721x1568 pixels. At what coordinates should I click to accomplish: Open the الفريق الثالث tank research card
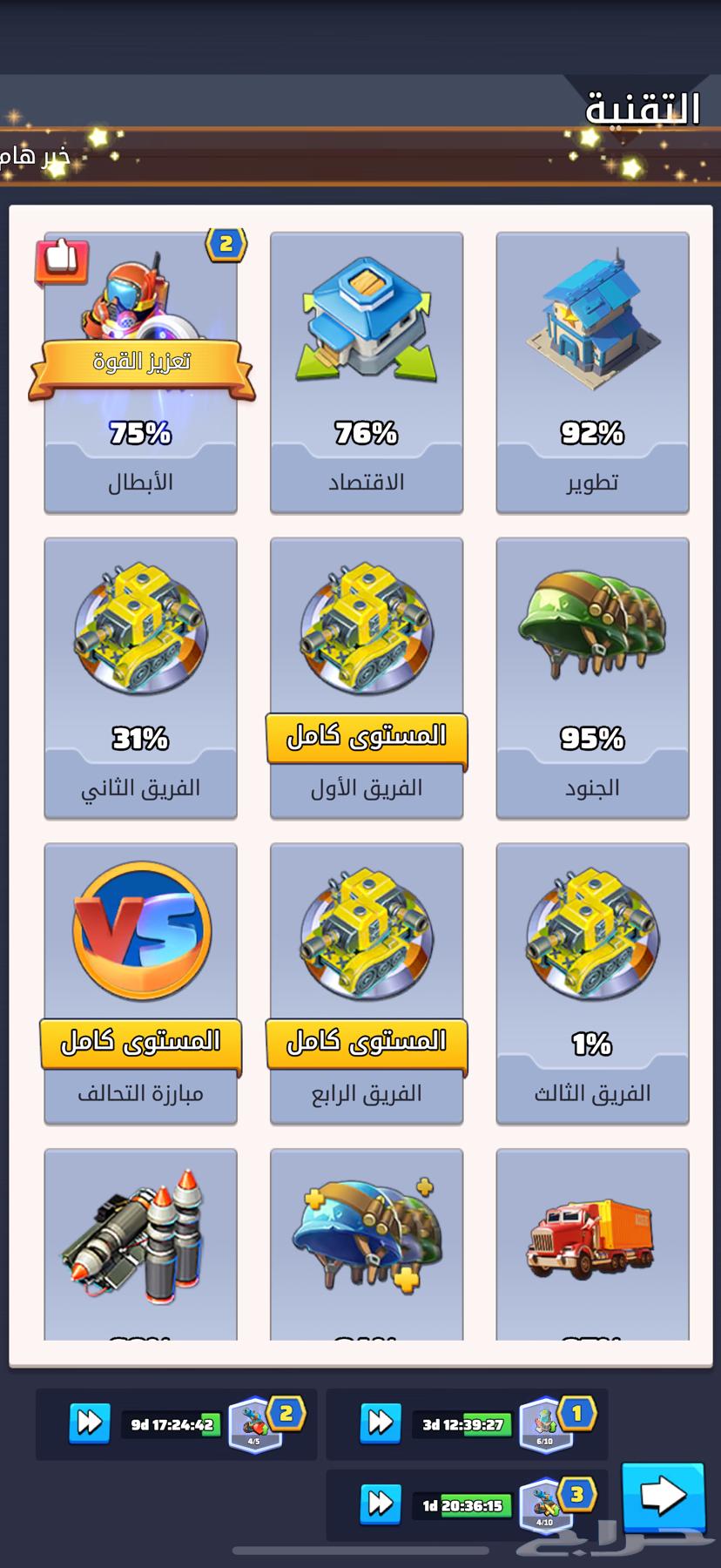pyautogui.click(x=592, y=936)
